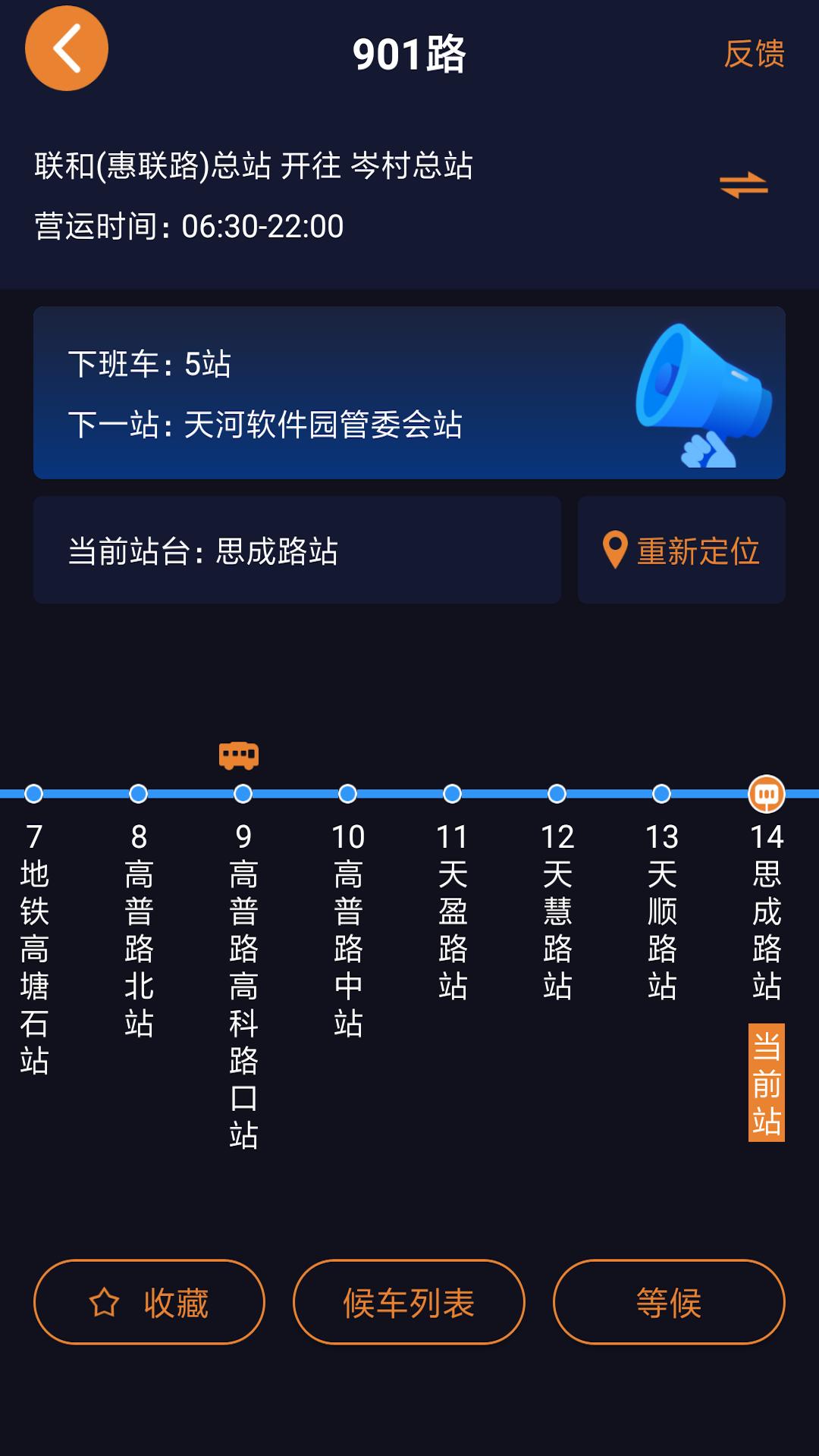
Task: Tap the bold 901路 title icon area
Action: (x=409, y=55)
